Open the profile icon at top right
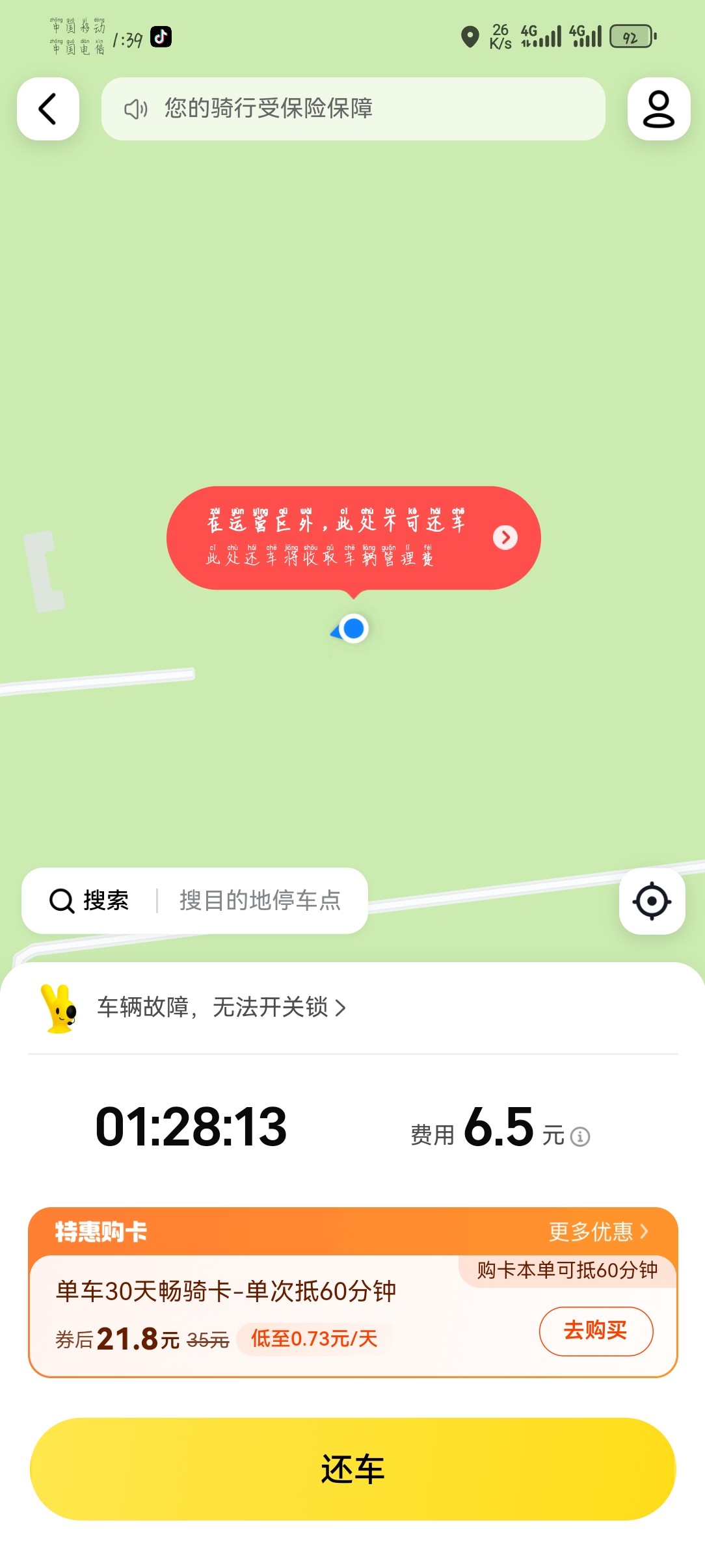Image resolution: width=705 pixels, height=1568 pixels. (658, 109)
